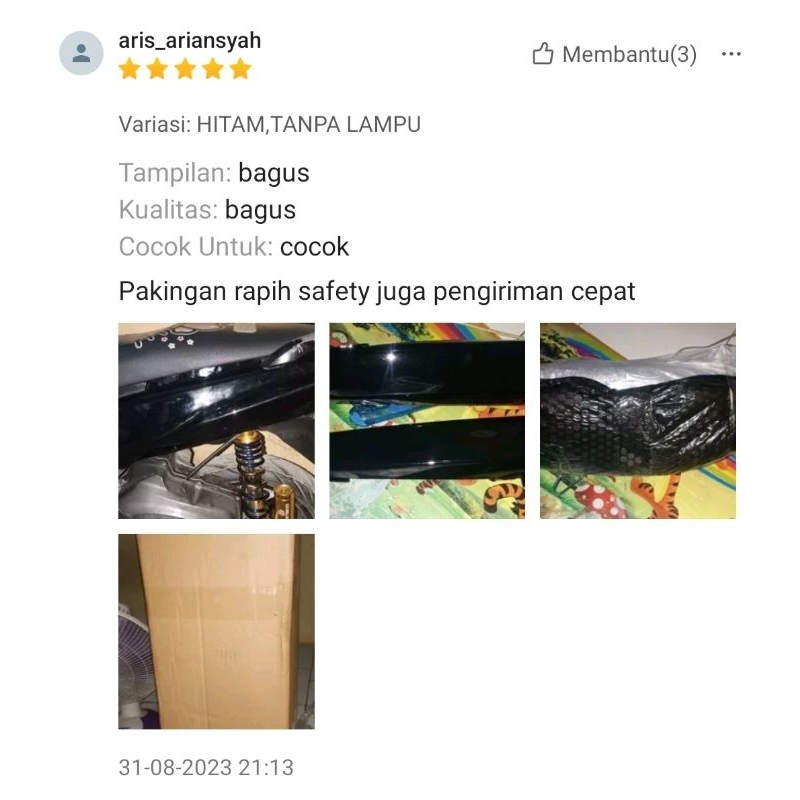Open the review photo of the glossy black part
Image resolution: width=800 pixels, height=800 pixels.
pyautogui.click(x=427, y=420)
